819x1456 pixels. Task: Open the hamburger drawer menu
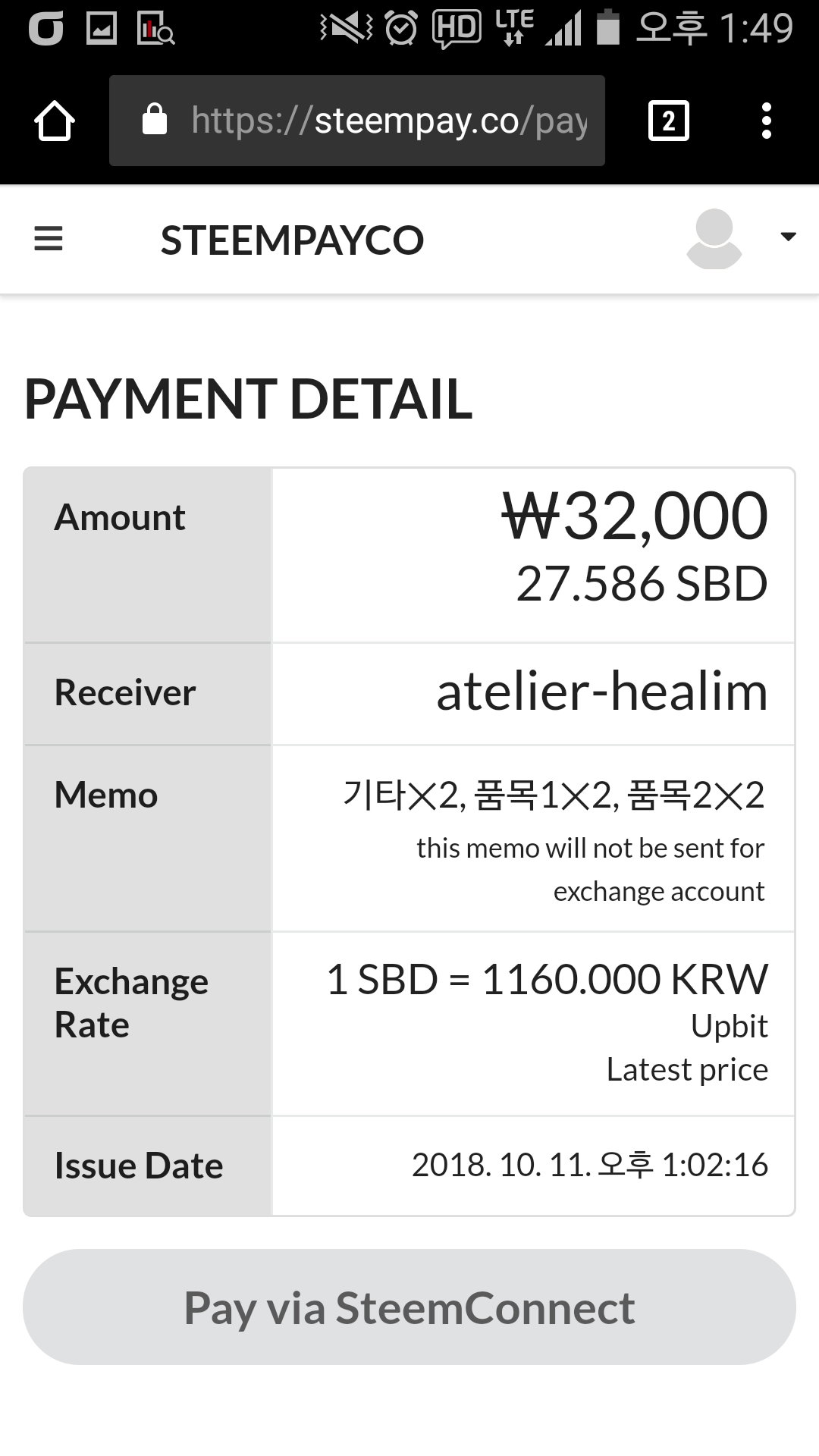pyautogui.click(x=49, y=240)
